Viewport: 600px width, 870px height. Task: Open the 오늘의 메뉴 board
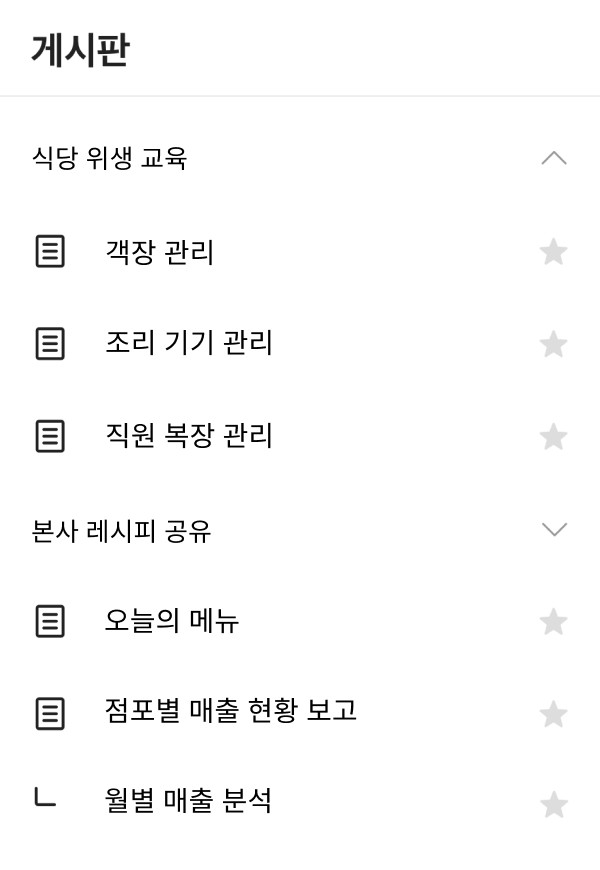pyautogui.click(x=172, y=622)
